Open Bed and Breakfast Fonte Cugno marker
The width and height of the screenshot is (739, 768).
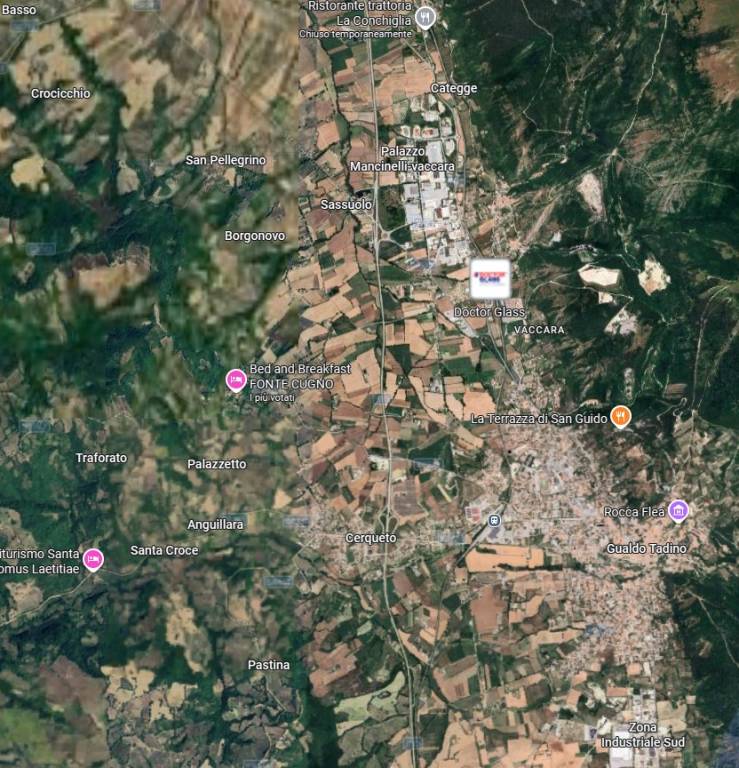[236, 379]
